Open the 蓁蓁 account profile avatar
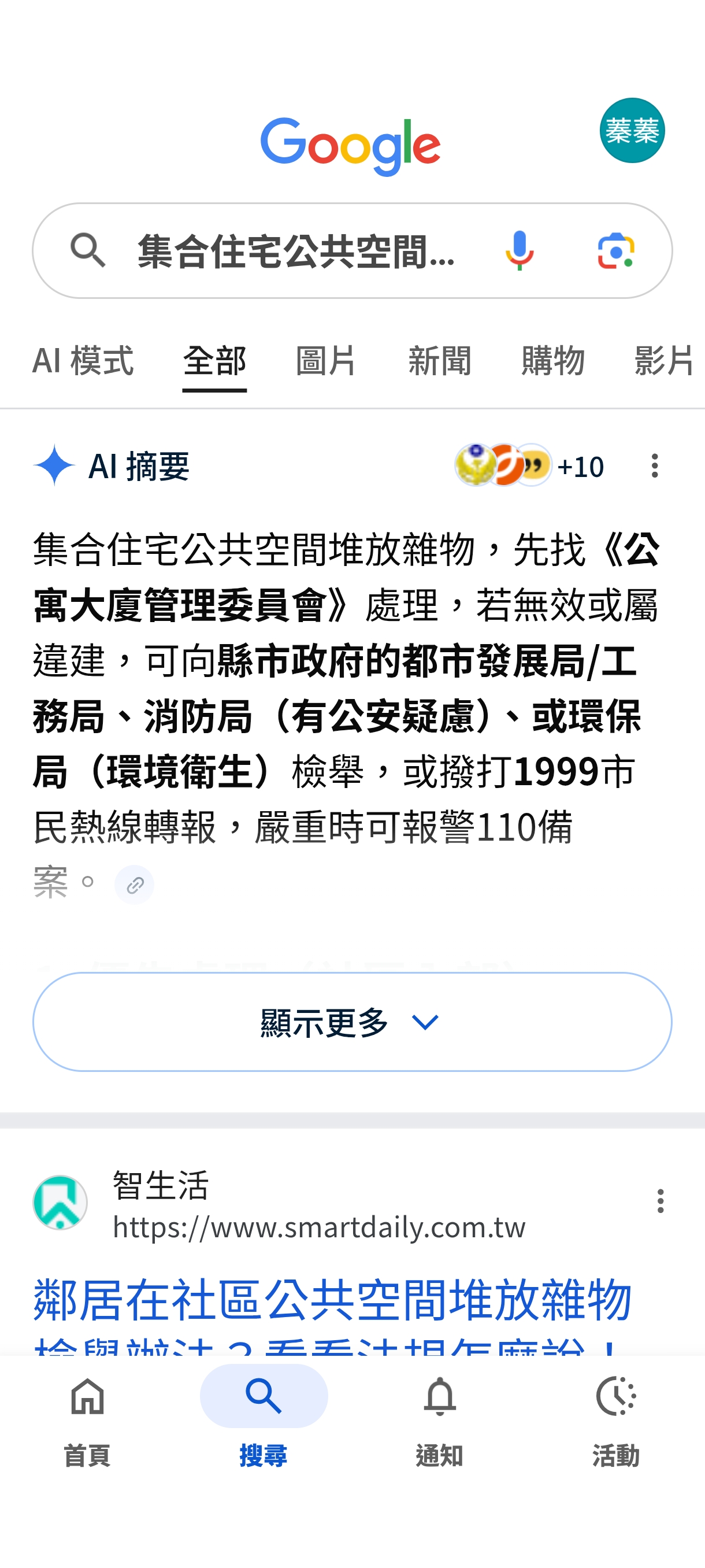Viewport: 705px width, 1568px height. [x=632, y=130]
